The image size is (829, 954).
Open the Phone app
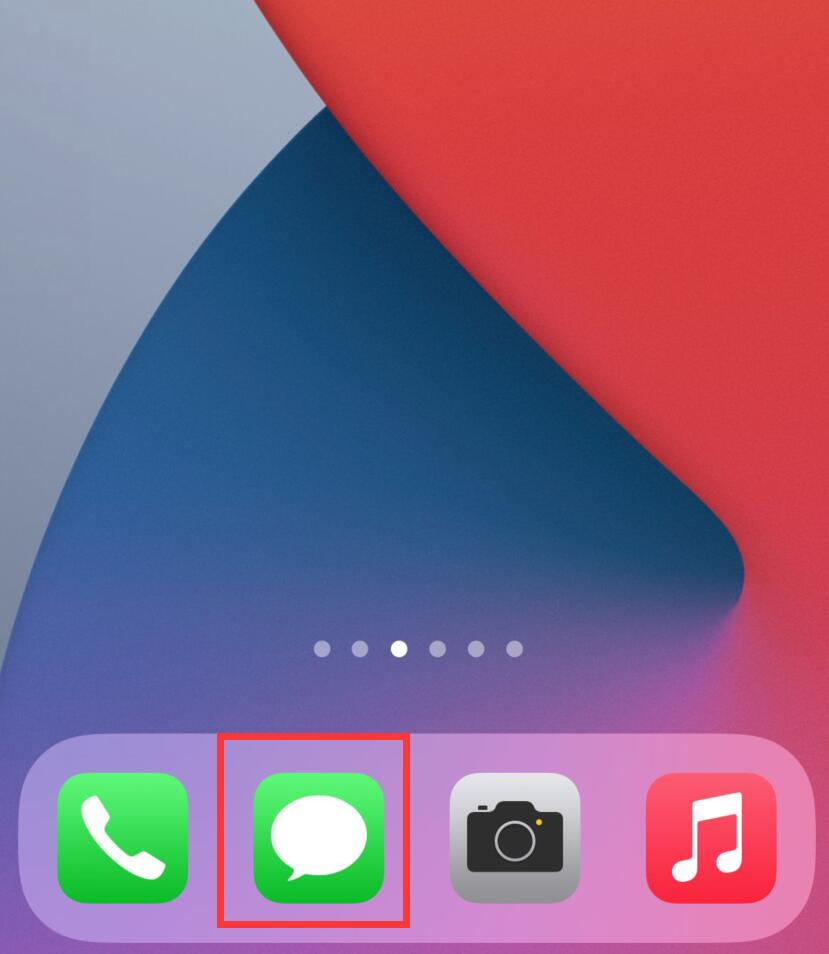[122, 837]
